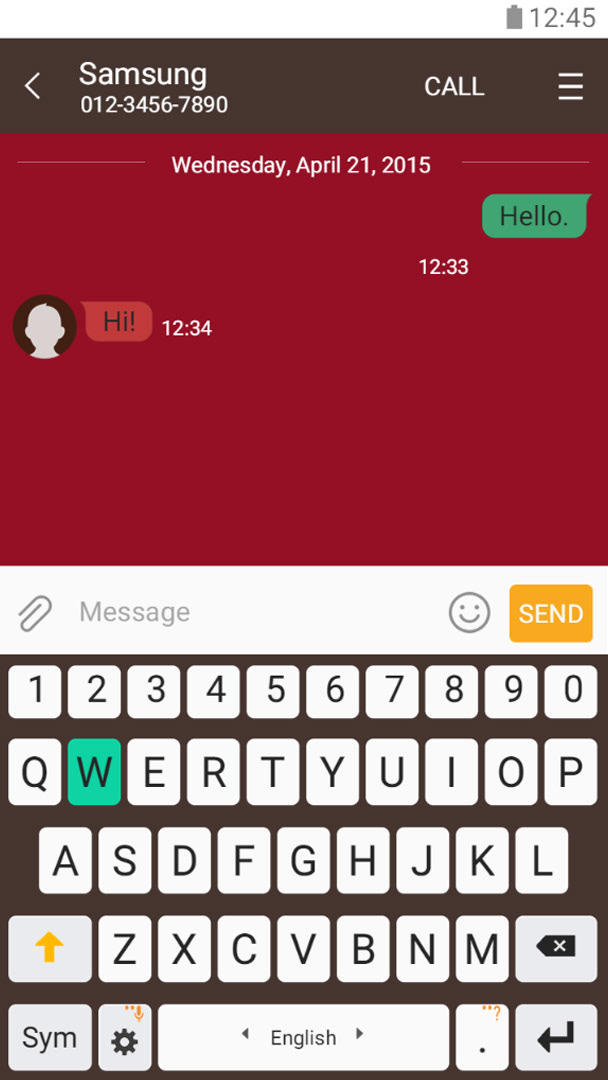Type the letter W key
The image size is (608, 1080).
click(x=94, y=772)
